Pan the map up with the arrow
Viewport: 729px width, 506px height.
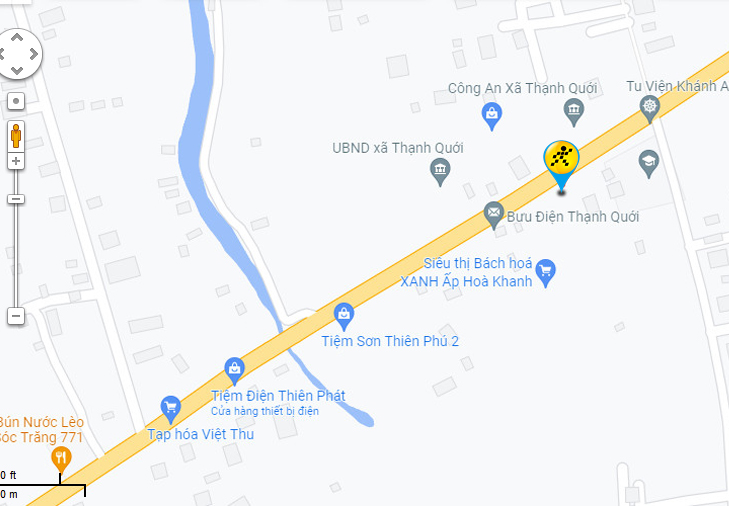[x=17, y=36]
